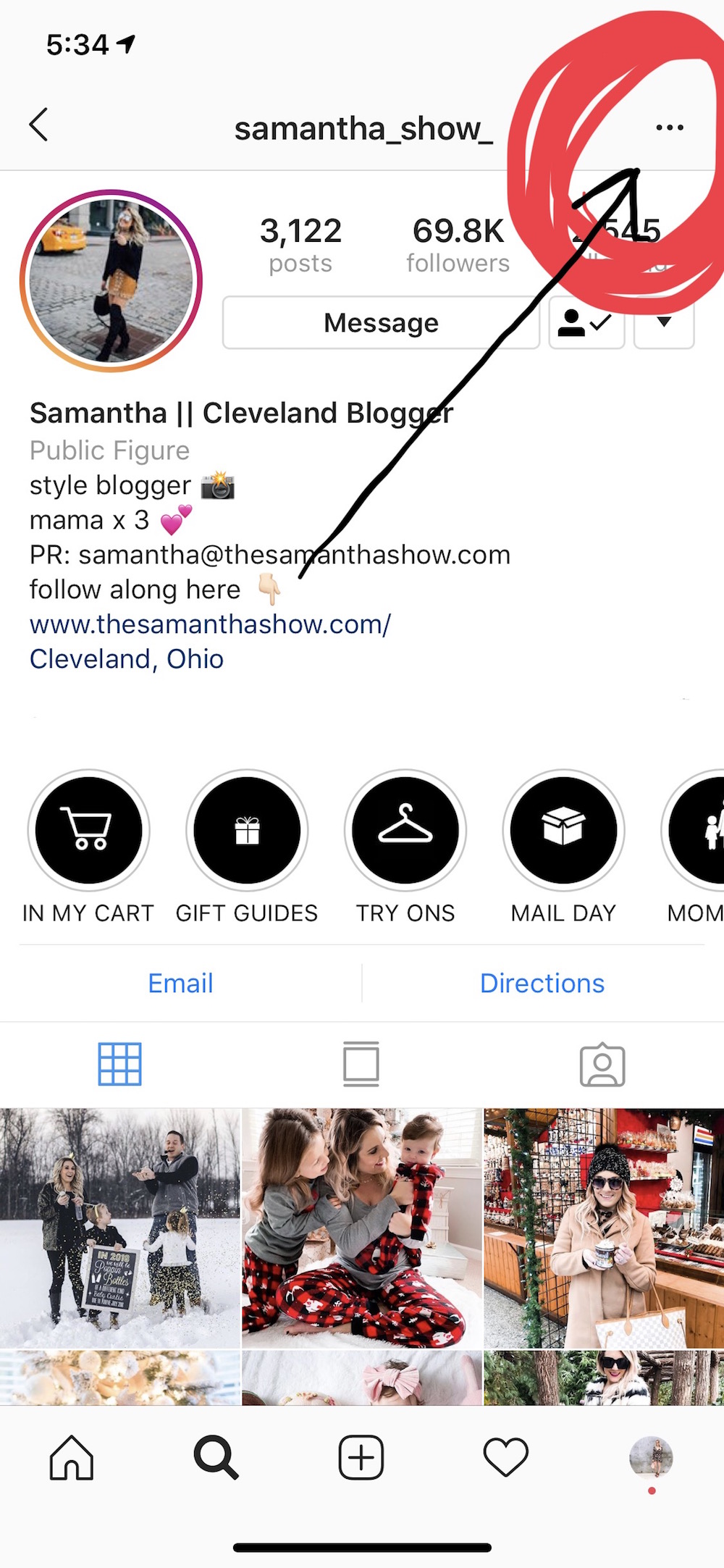Create a new post with plus icon
This screenshot has height=1568, width=724.
361,1457
